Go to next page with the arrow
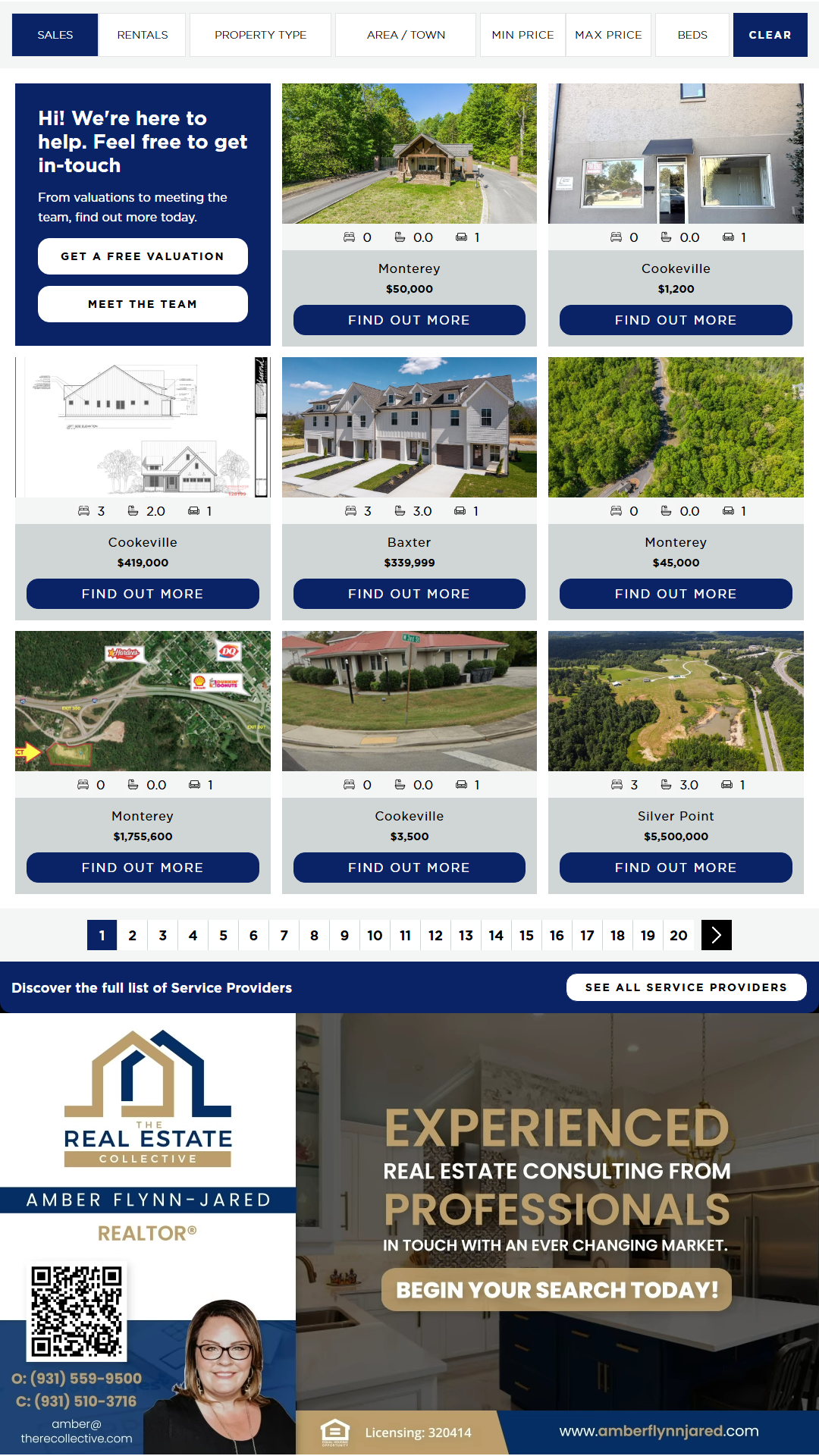The width and height of the screenshot is (819, 1456). coord(716,935)
